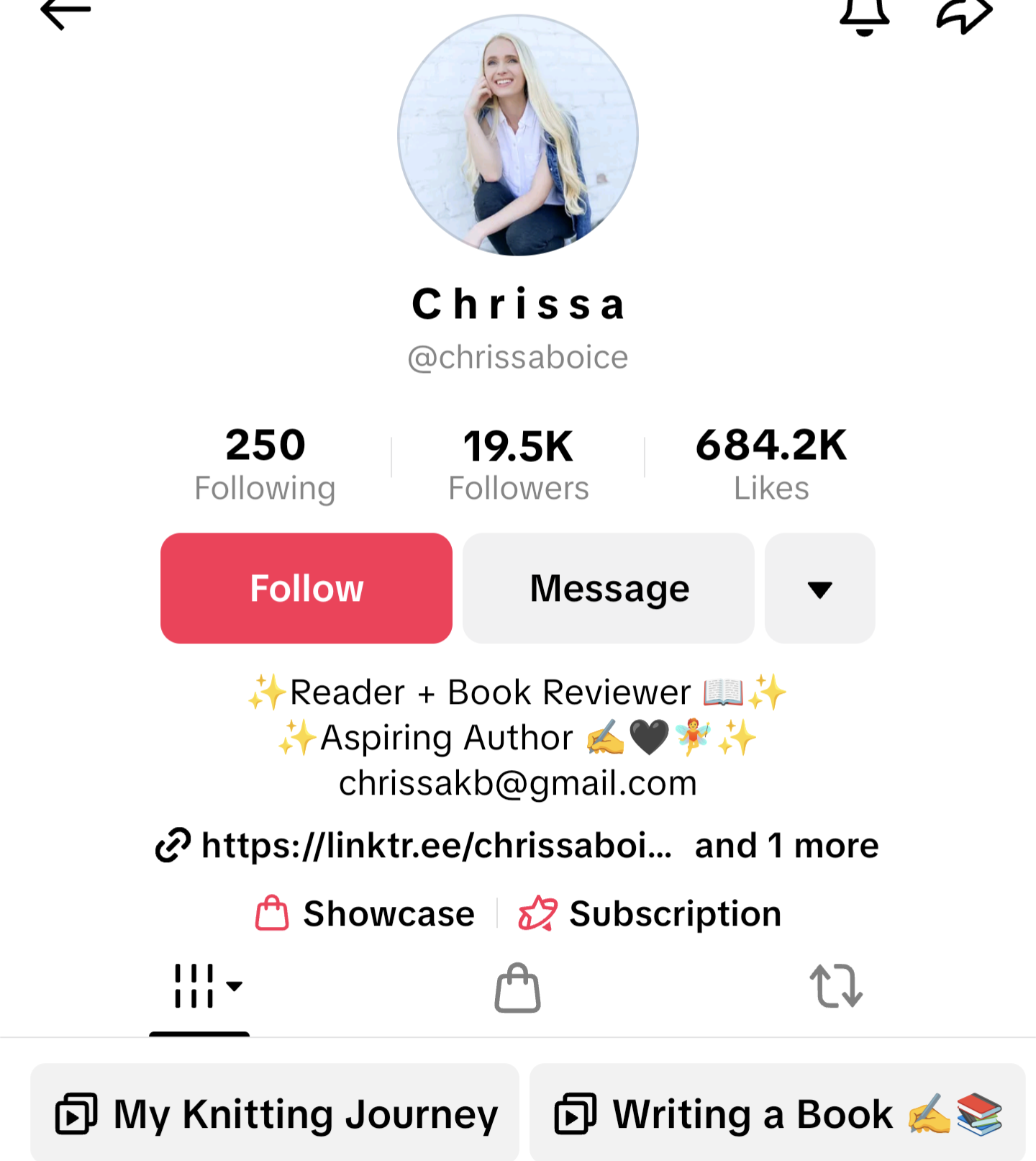Image resolution: width=1036 pixels, height=1161 pixels.
Task: Switch to the shop bag tab
Action: tap(517, 988)
